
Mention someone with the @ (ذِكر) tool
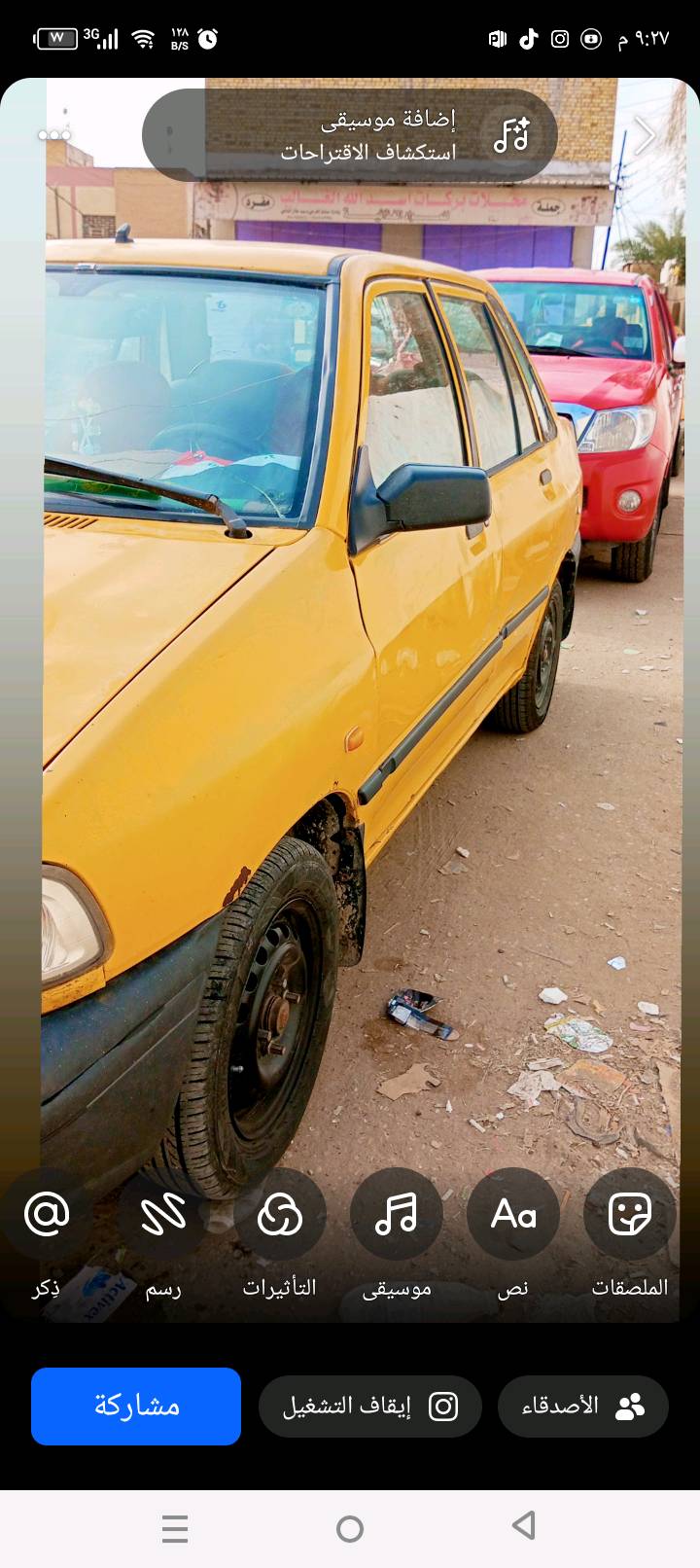pyautogui.click(x=47, y=1215)
